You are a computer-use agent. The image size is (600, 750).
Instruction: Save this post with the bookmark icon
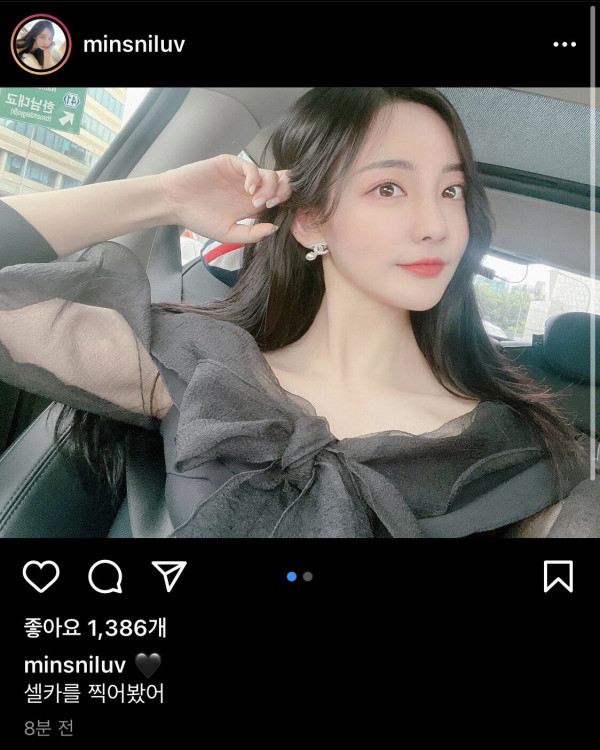click(x=558, y=576)
